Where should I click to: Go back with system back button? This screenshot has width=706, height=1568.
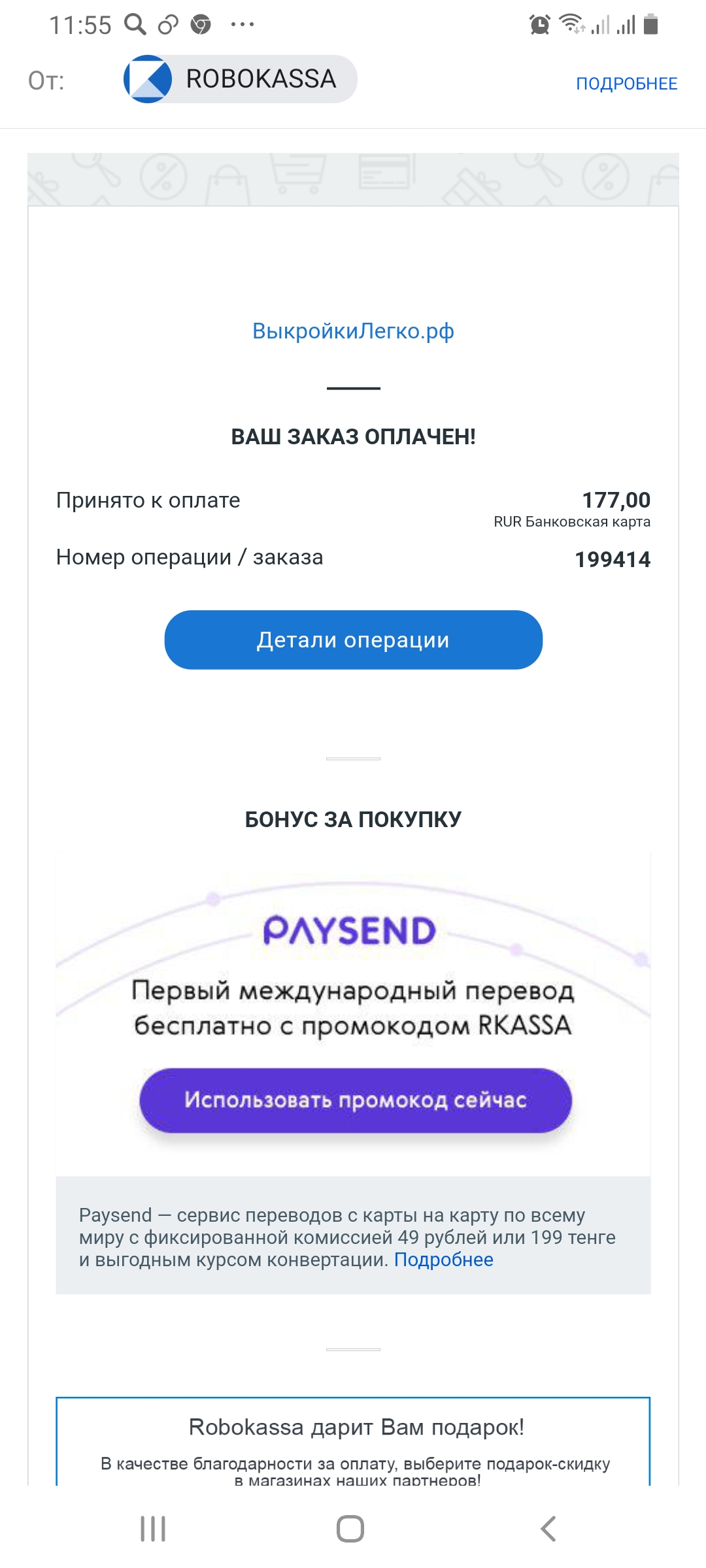548,1529
